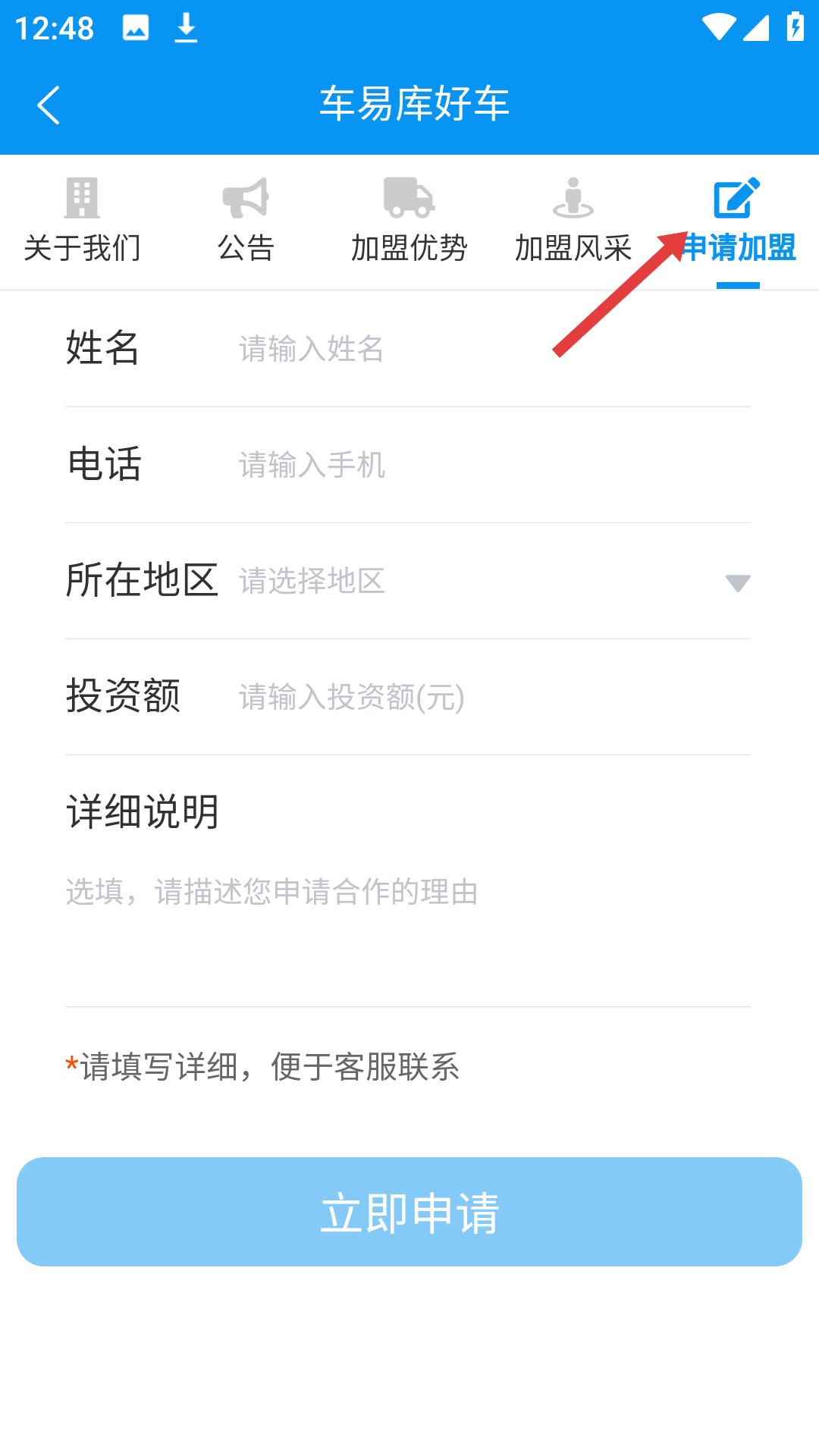This screenshot has width=819, height=1456.
Task: Open the 加盟风采 tab
Action: point(573,221)
